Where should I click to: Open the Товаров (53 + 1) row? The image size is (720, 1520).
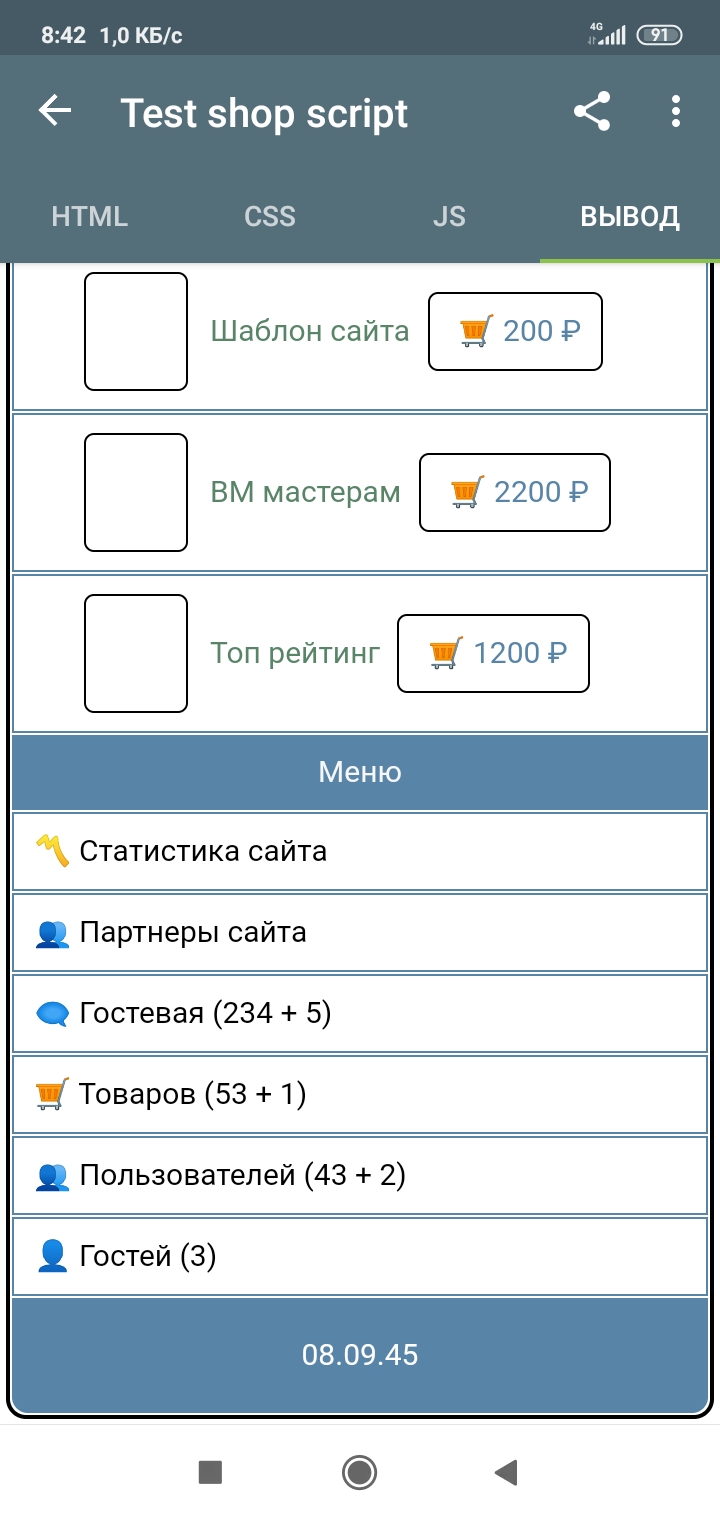click(360, 1094)
